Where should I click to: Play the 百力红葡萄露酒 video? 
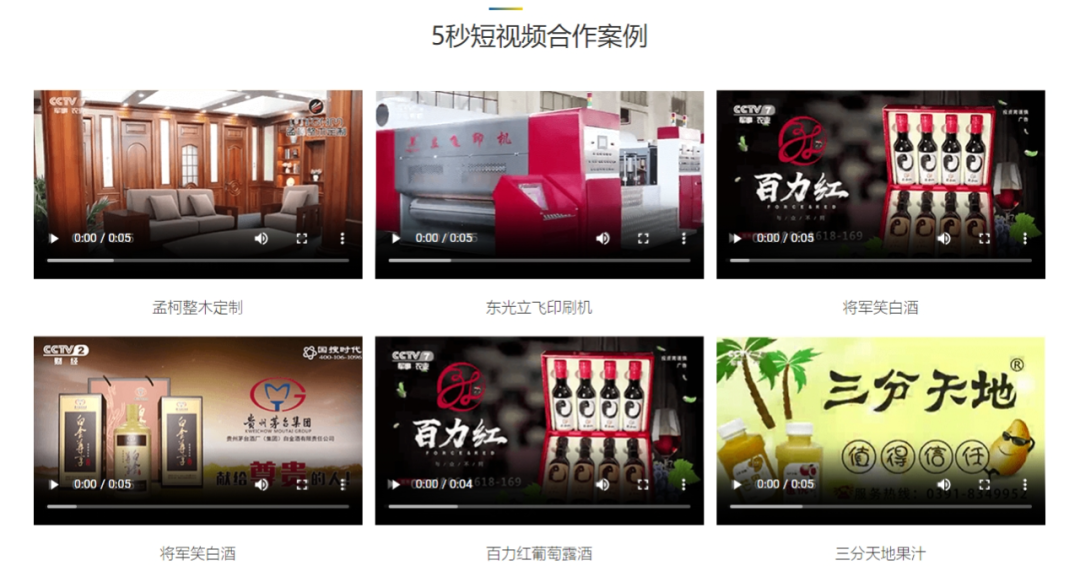coord(396,485)
